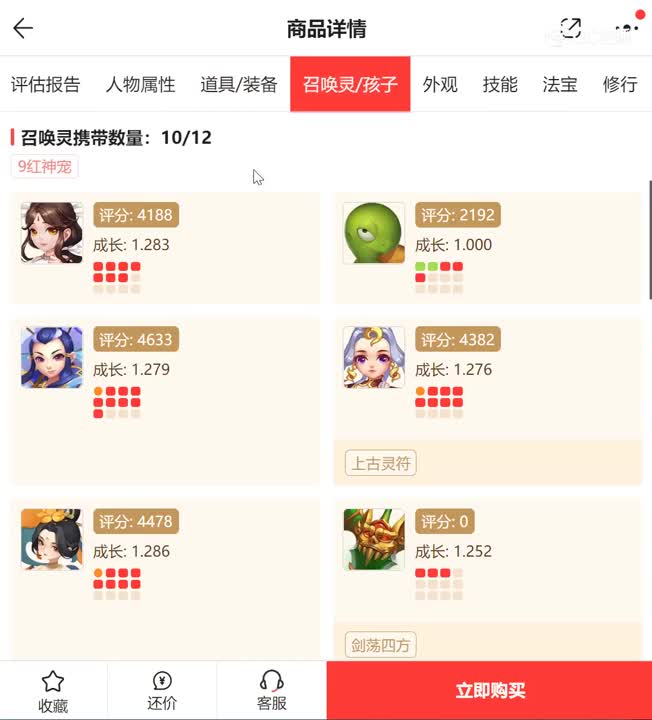
Task: Go back from 商品详情
Action: coord(23,28)
